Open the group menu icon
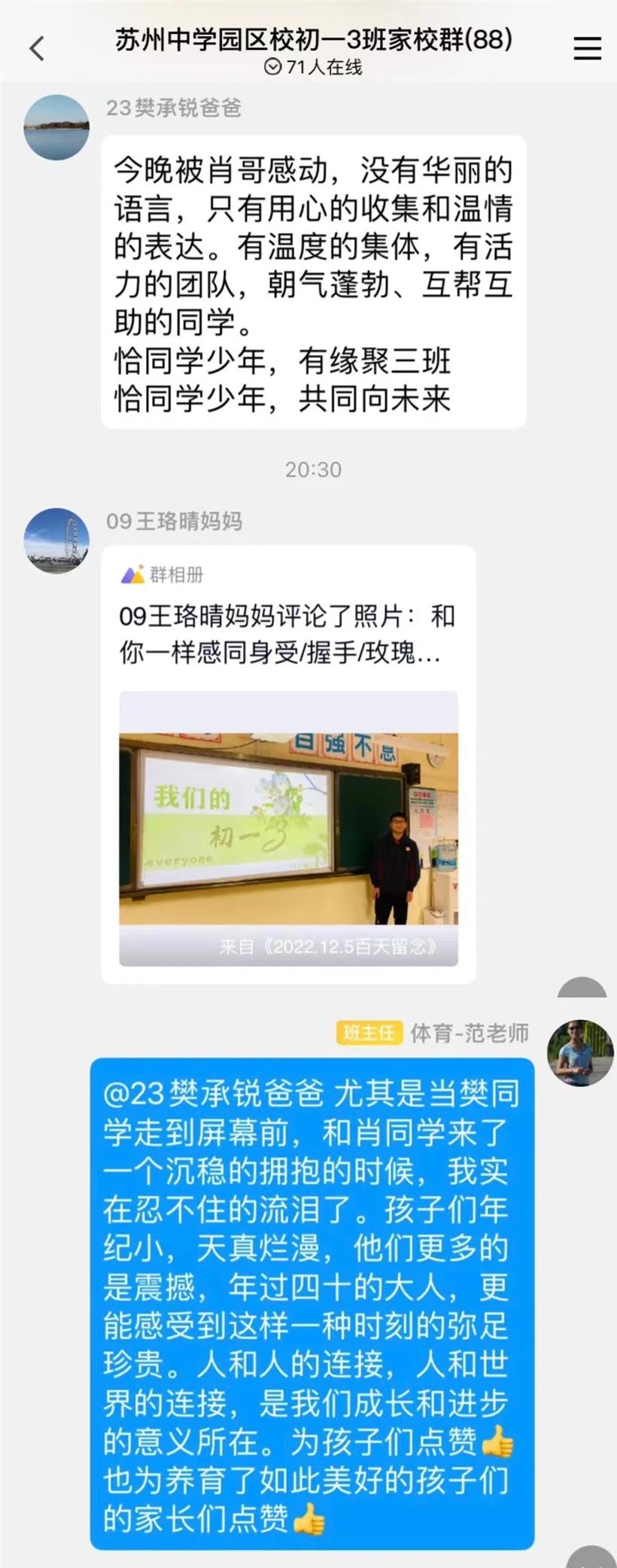 pos(587,49)
